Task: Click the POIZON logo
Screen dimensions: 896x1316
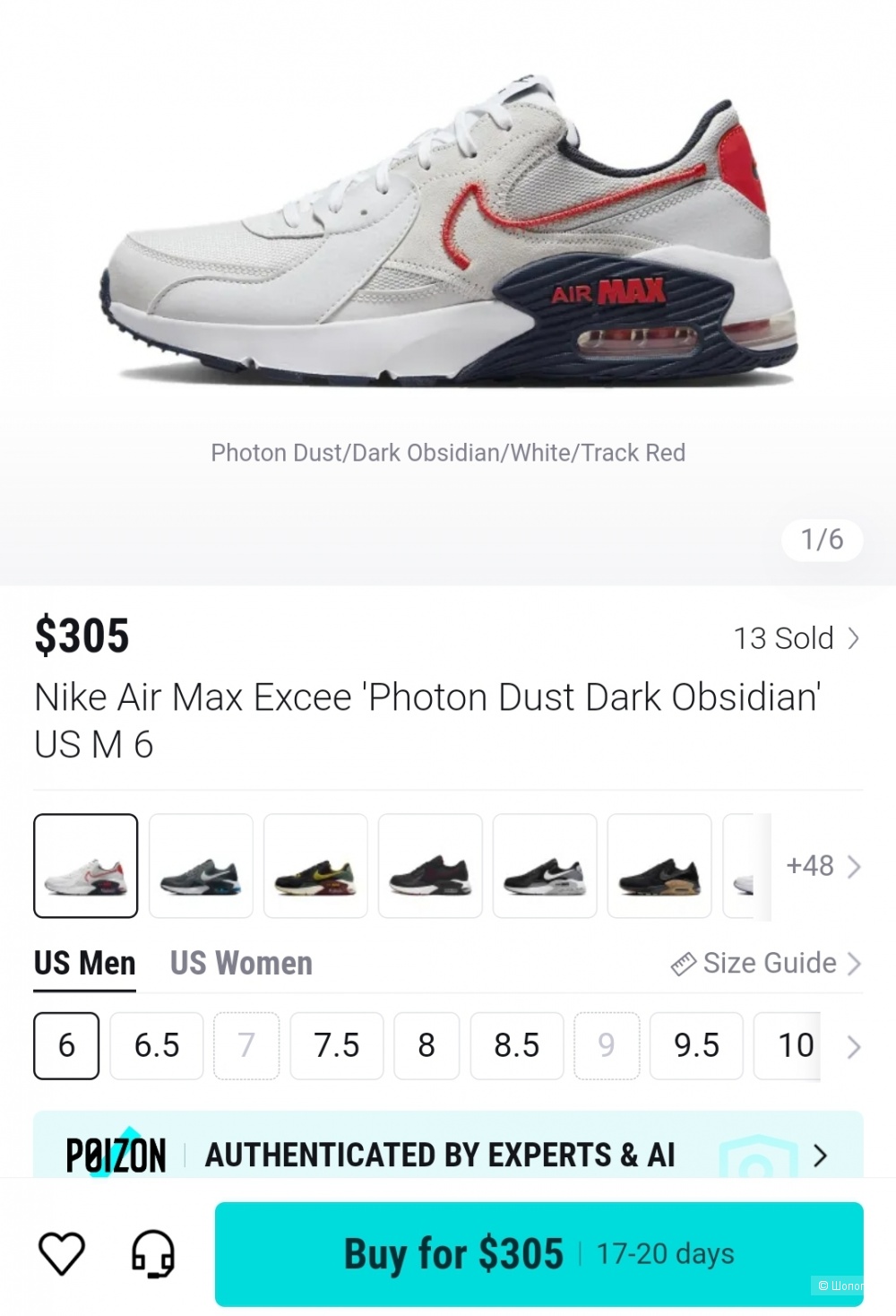Action: pos(116,1155)
